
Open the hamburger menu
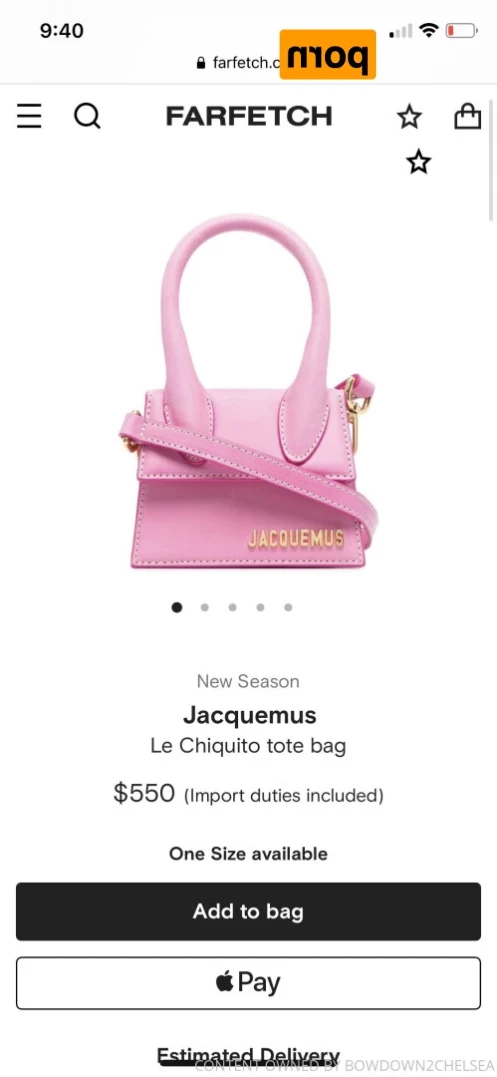point(29,116)
